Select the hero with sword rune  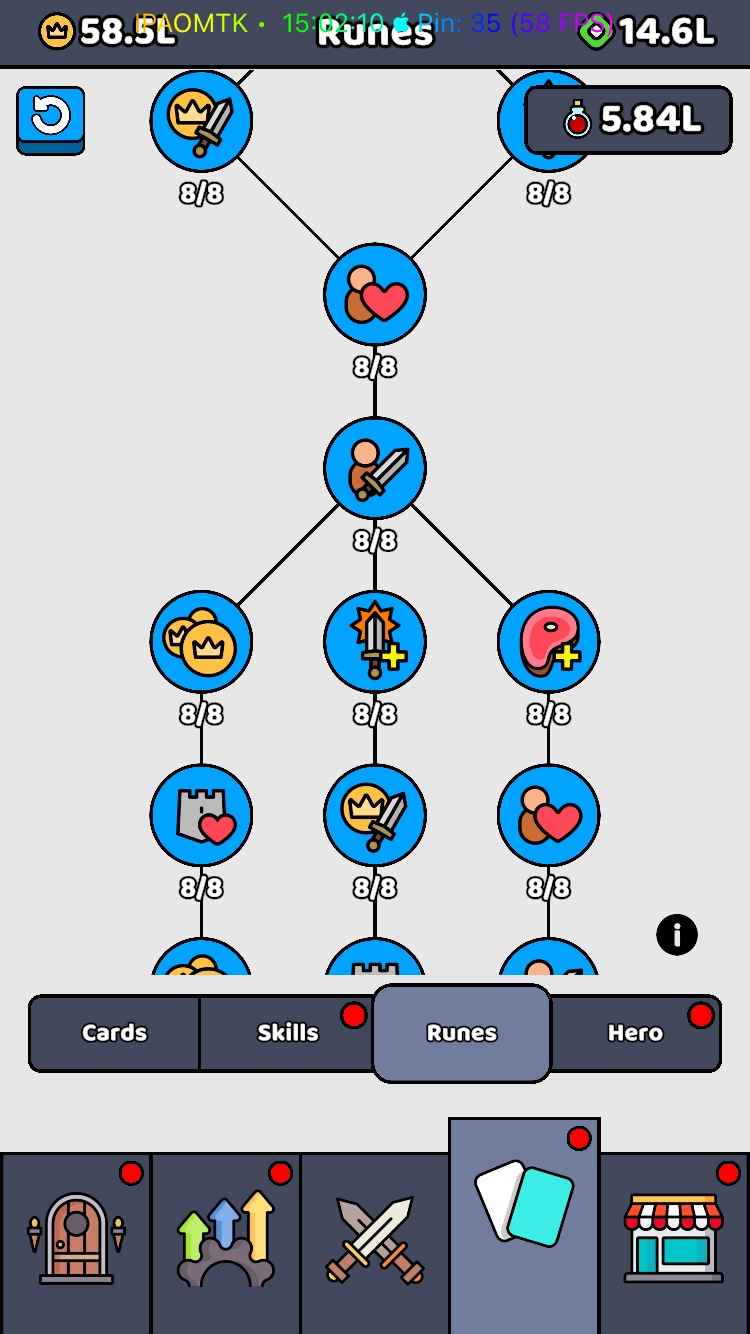coord(375,468)
